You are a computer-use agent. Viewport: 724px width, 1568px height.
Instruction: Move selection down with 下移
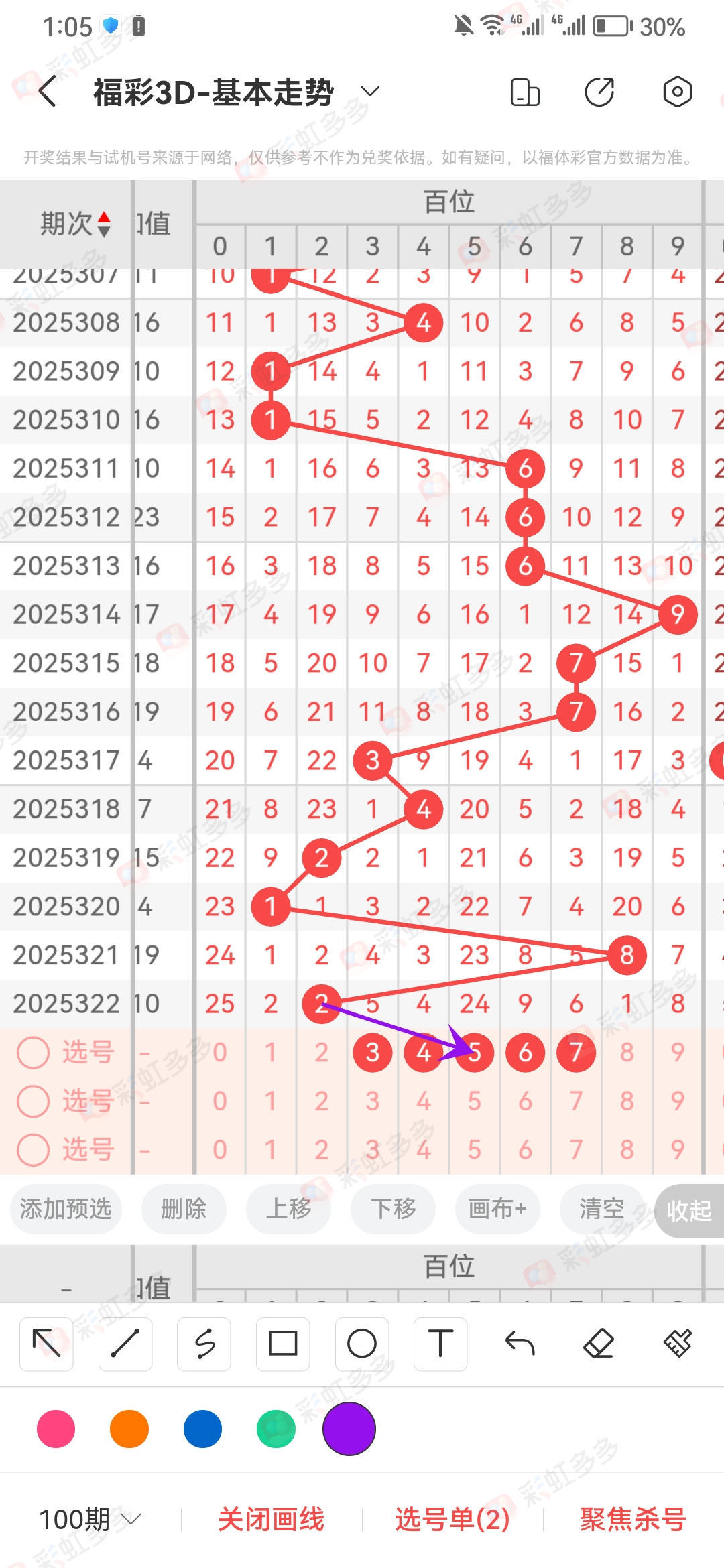tap(393, 1209)
